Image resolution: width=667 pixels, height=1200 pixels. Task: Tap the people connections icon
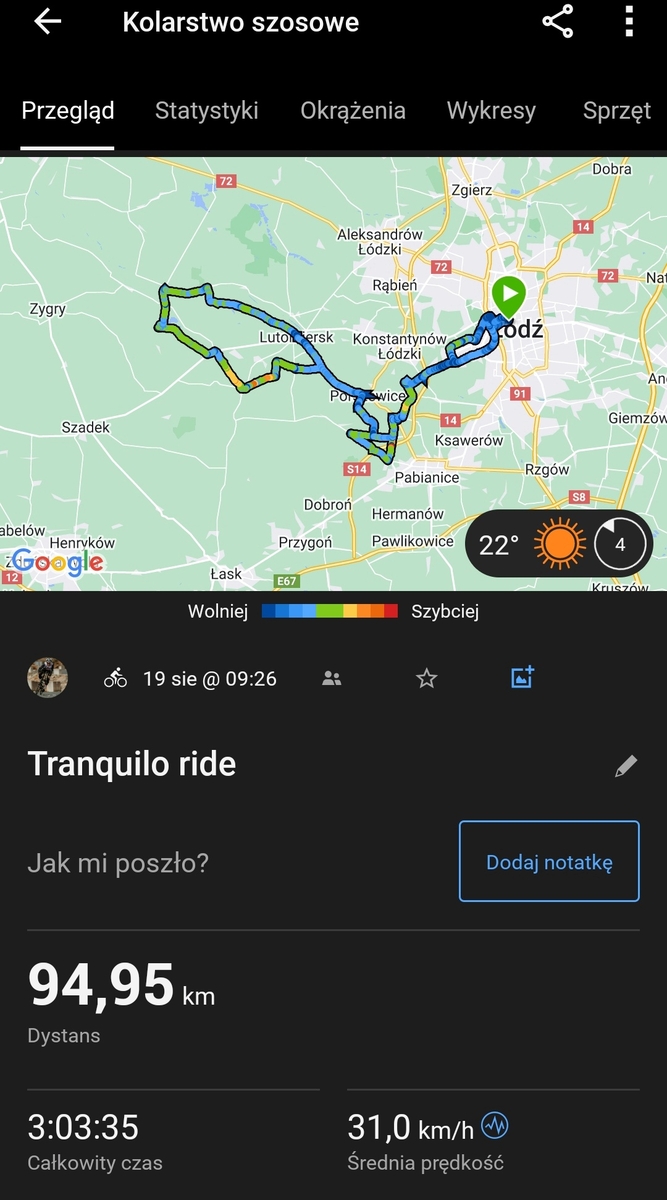[x=332, y=679]
